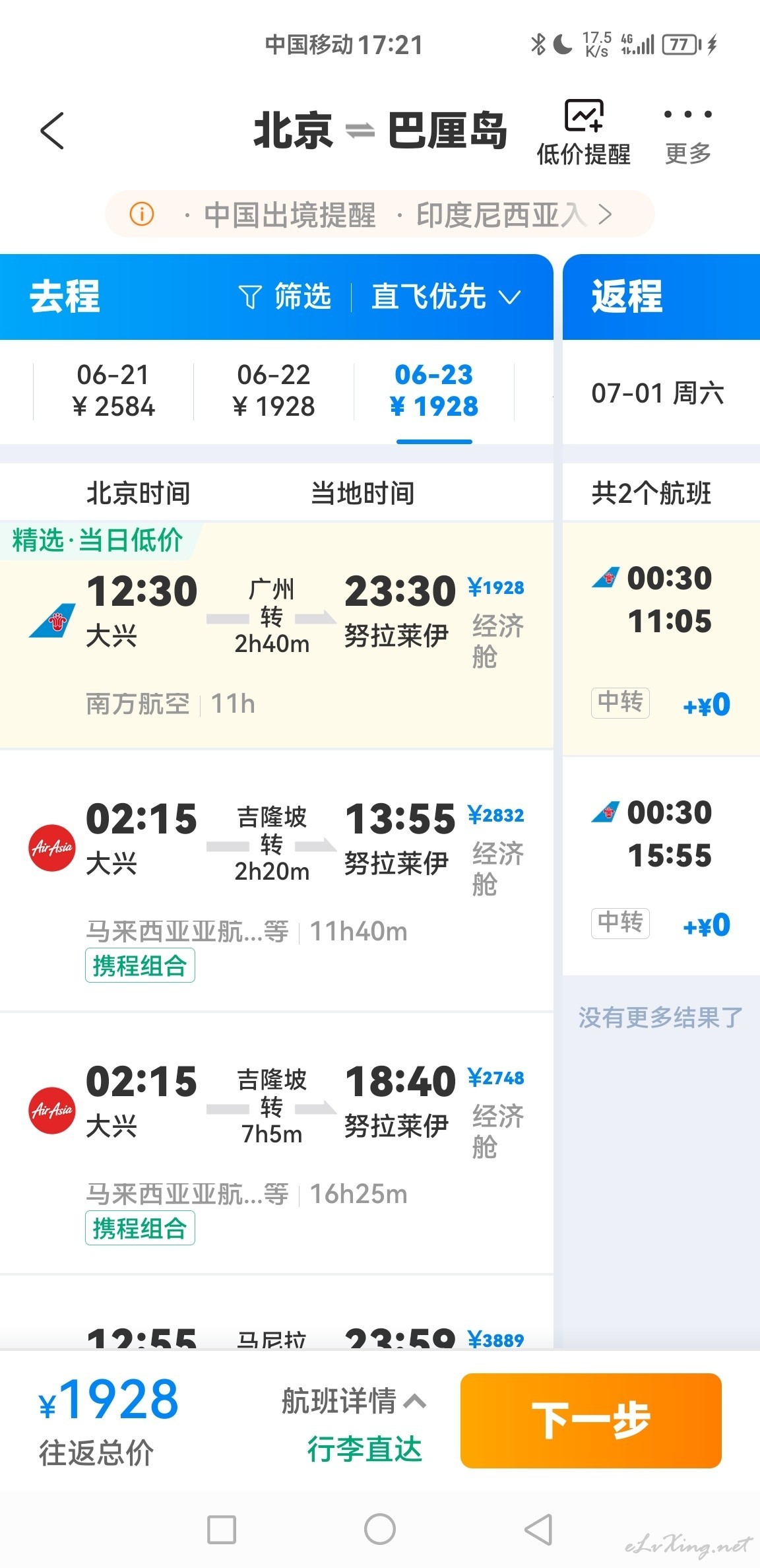Screen dimensions: 760x1568
Task: Tap the 下一步 next step button
Action: tap(590, 1420)
